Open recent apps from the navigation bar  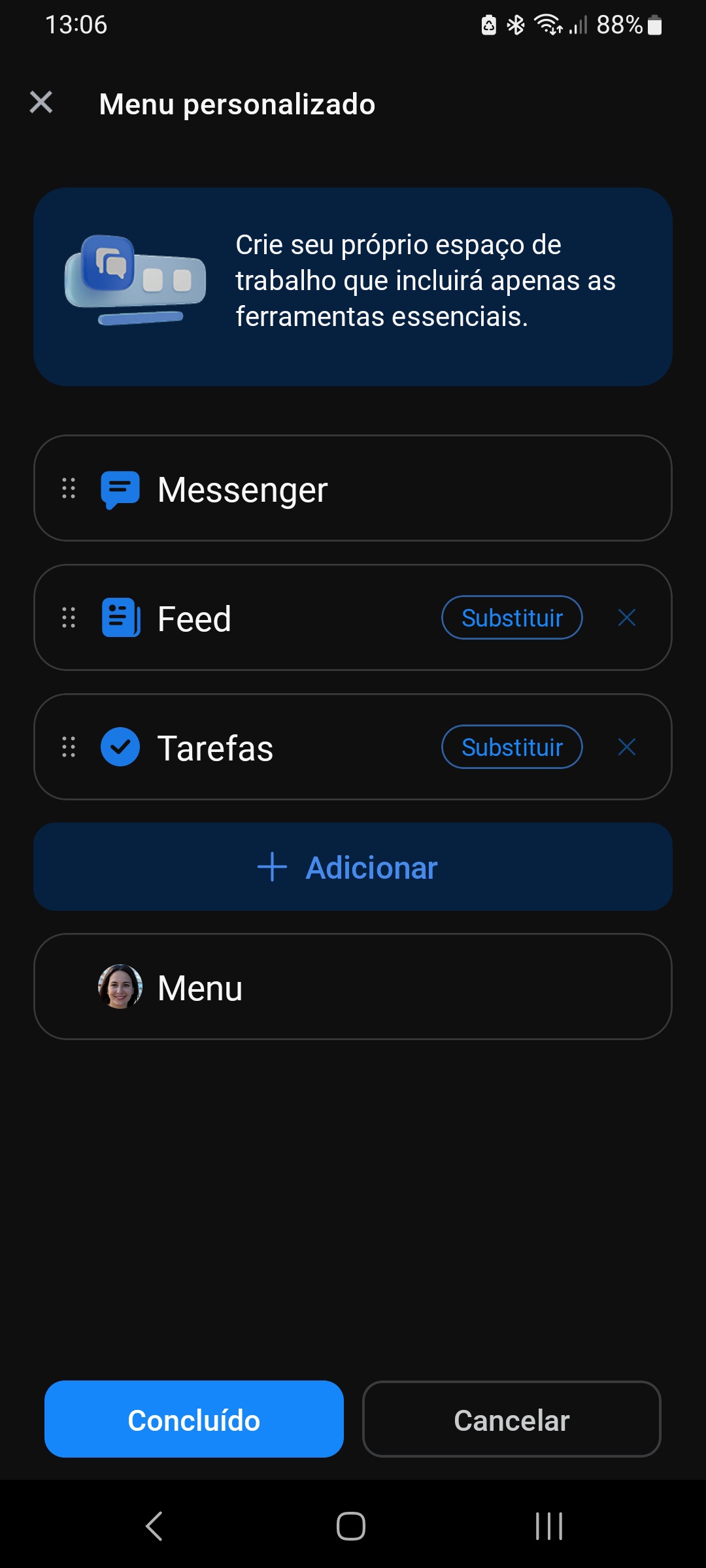point(549,1526)
